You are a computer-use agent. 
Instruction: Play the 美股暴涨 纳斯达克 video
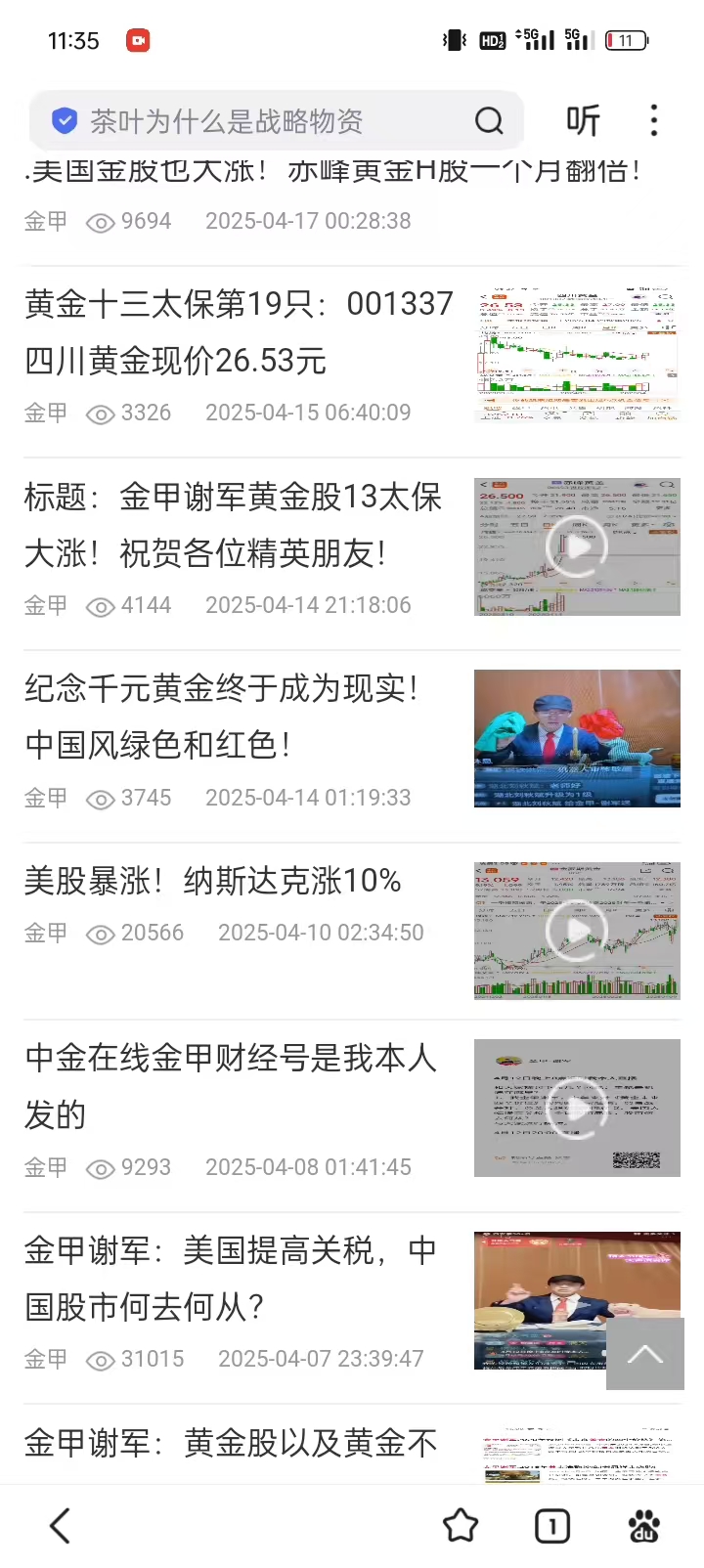click(x=577, y=931)
